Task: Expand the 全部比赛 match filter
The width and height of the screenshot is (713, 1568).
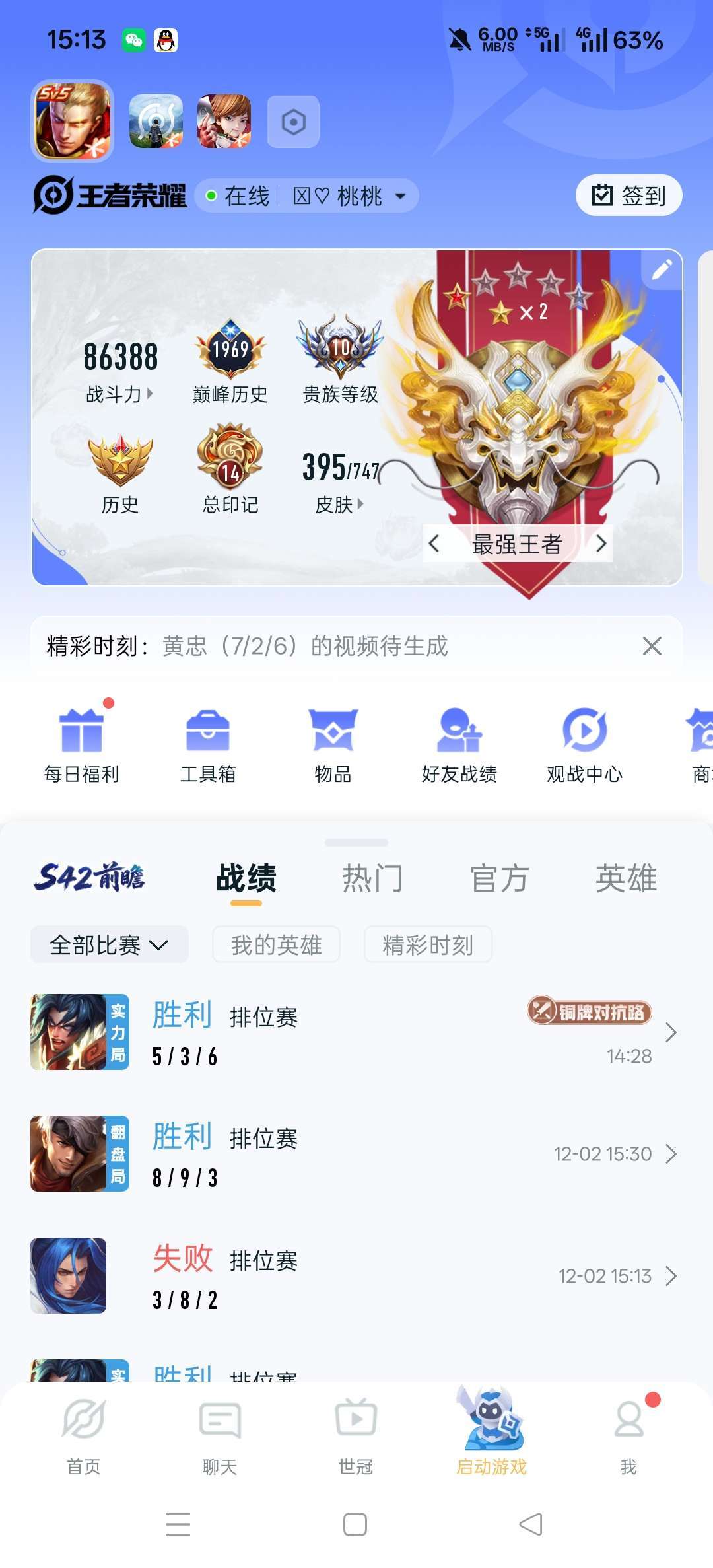Action: (110, 945)
